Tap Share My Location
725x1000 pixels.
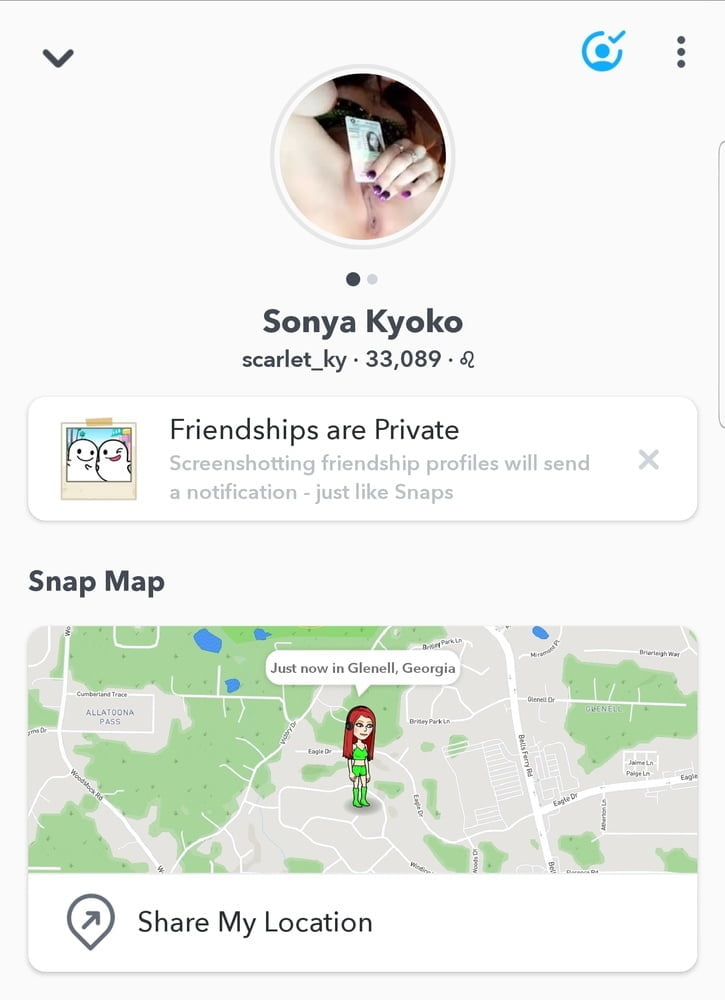point(254,922)
